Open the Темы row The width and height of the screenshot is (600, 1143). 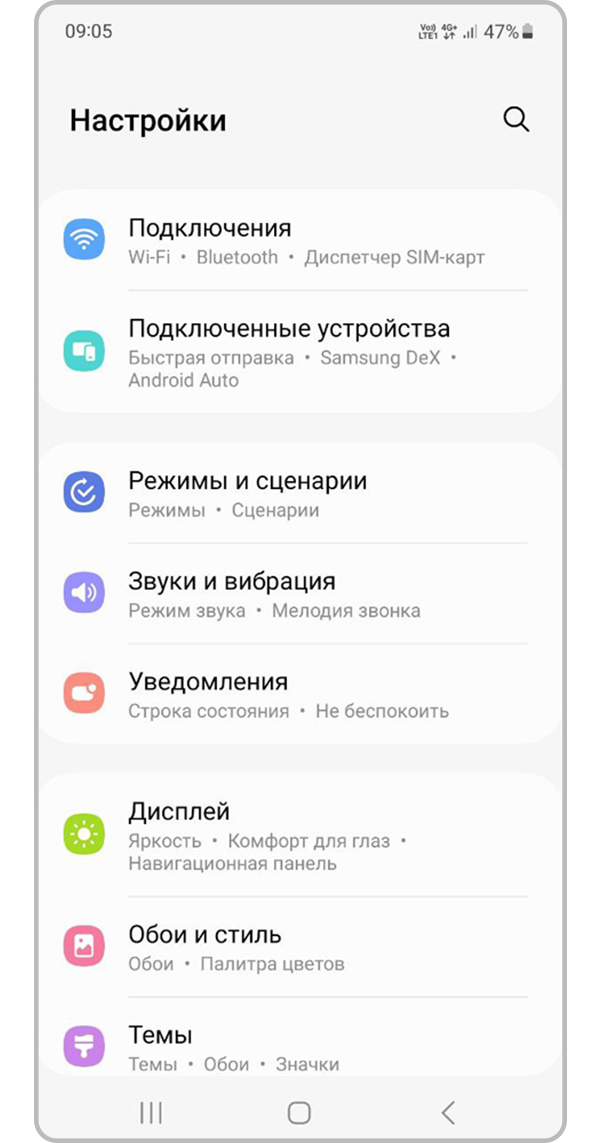[300, 1046]
